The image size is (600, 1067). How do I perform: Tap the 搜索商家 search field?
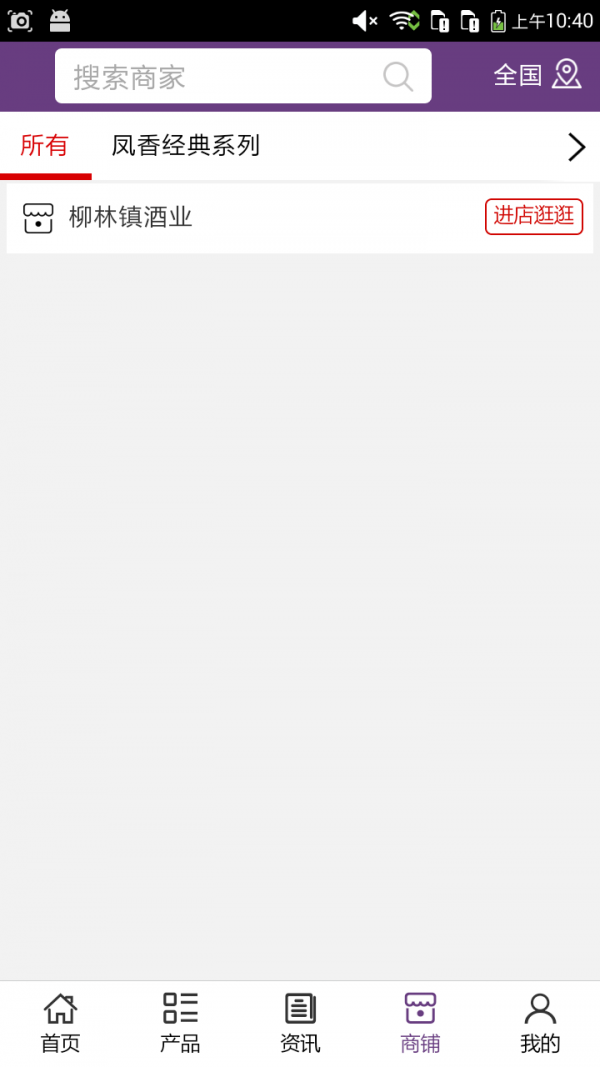[x=228, y=77]
